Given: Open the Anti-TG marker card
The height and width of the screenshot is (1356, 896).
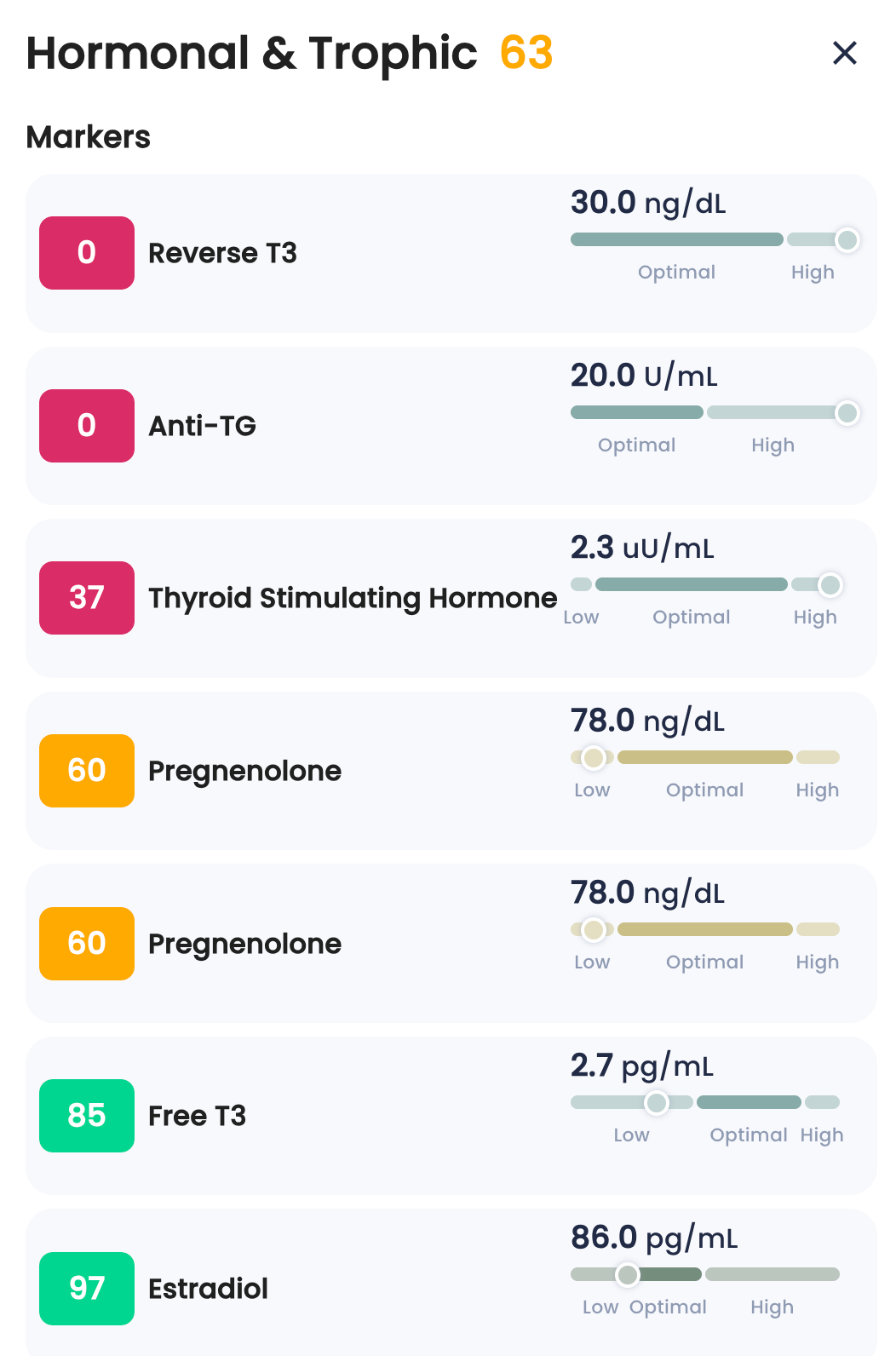Looking at the screenshot, I should point(341,426).
